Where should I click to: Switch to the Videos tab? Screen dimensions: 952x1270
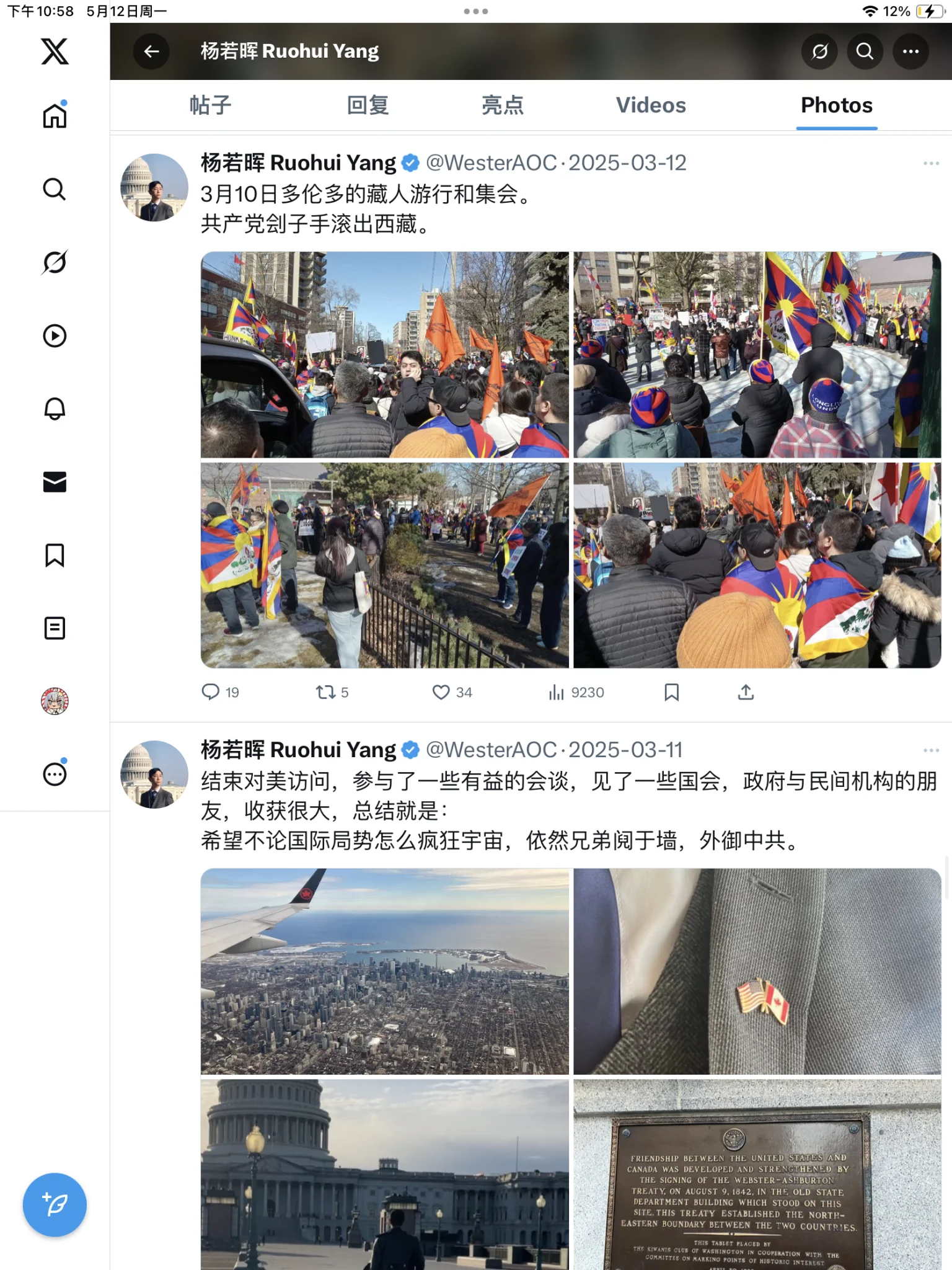(650, 105)
